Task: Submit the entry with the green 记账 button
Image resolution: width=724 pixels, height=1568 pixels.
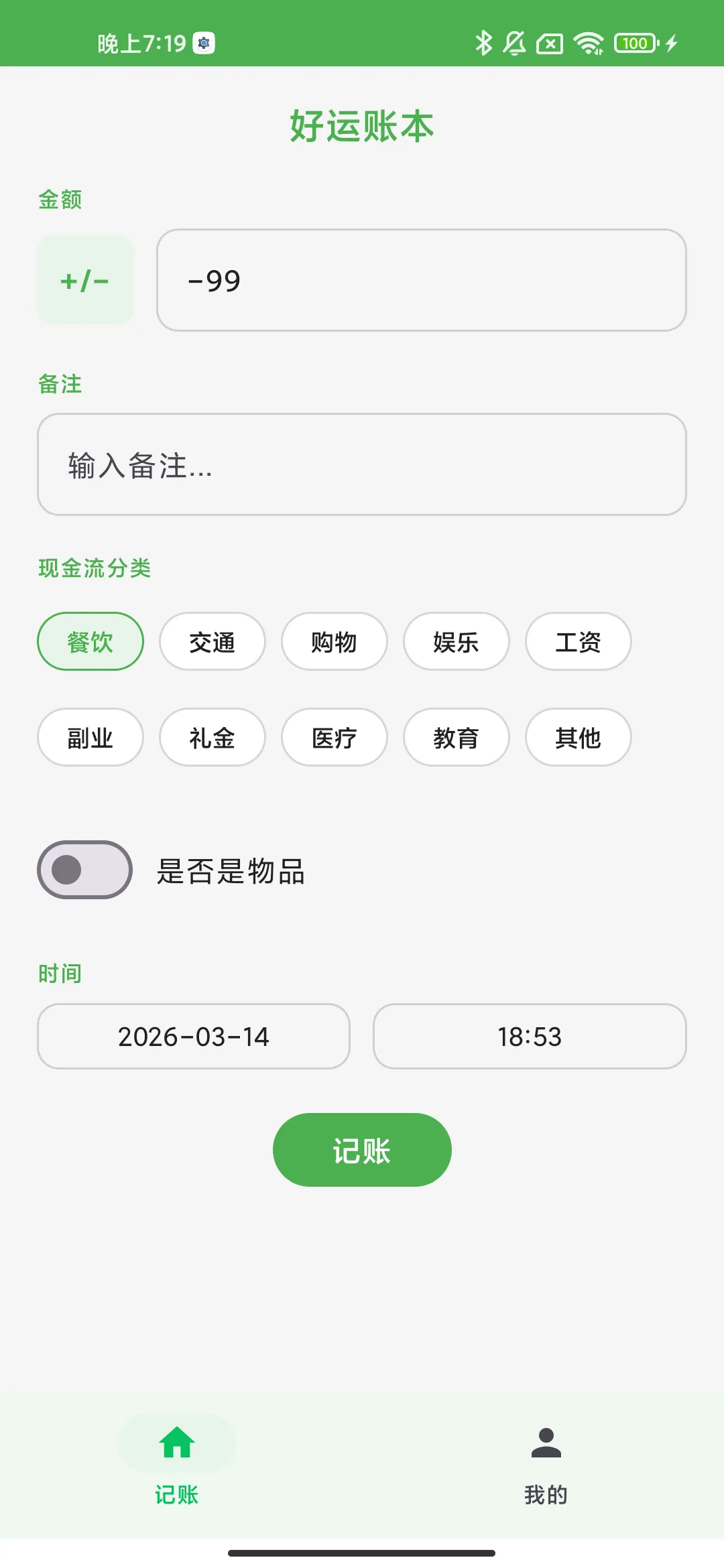Action: coord(362,1150)
